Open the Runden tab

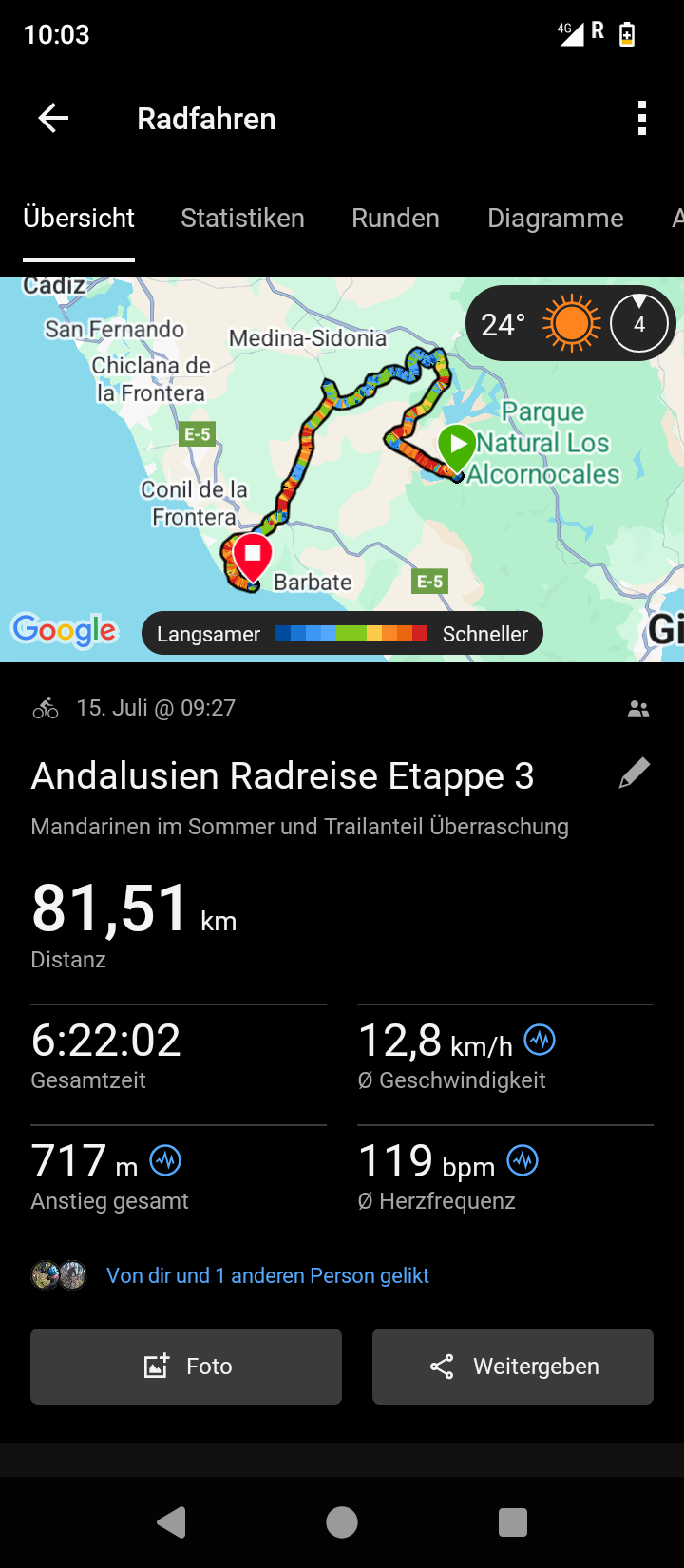(x=395, y=219)
